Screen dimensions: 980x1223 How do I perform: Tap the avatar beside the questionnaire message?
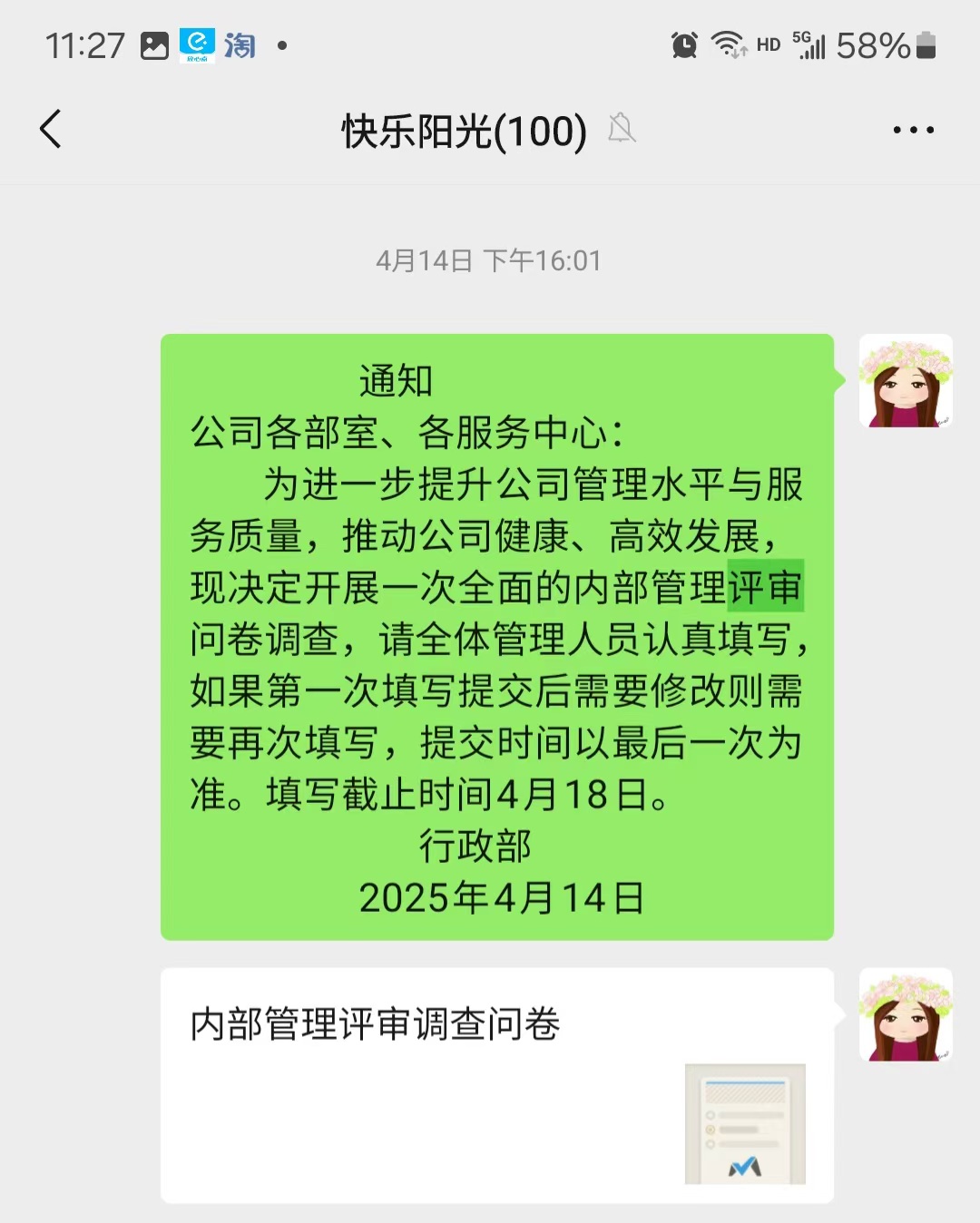point(905,1017)
